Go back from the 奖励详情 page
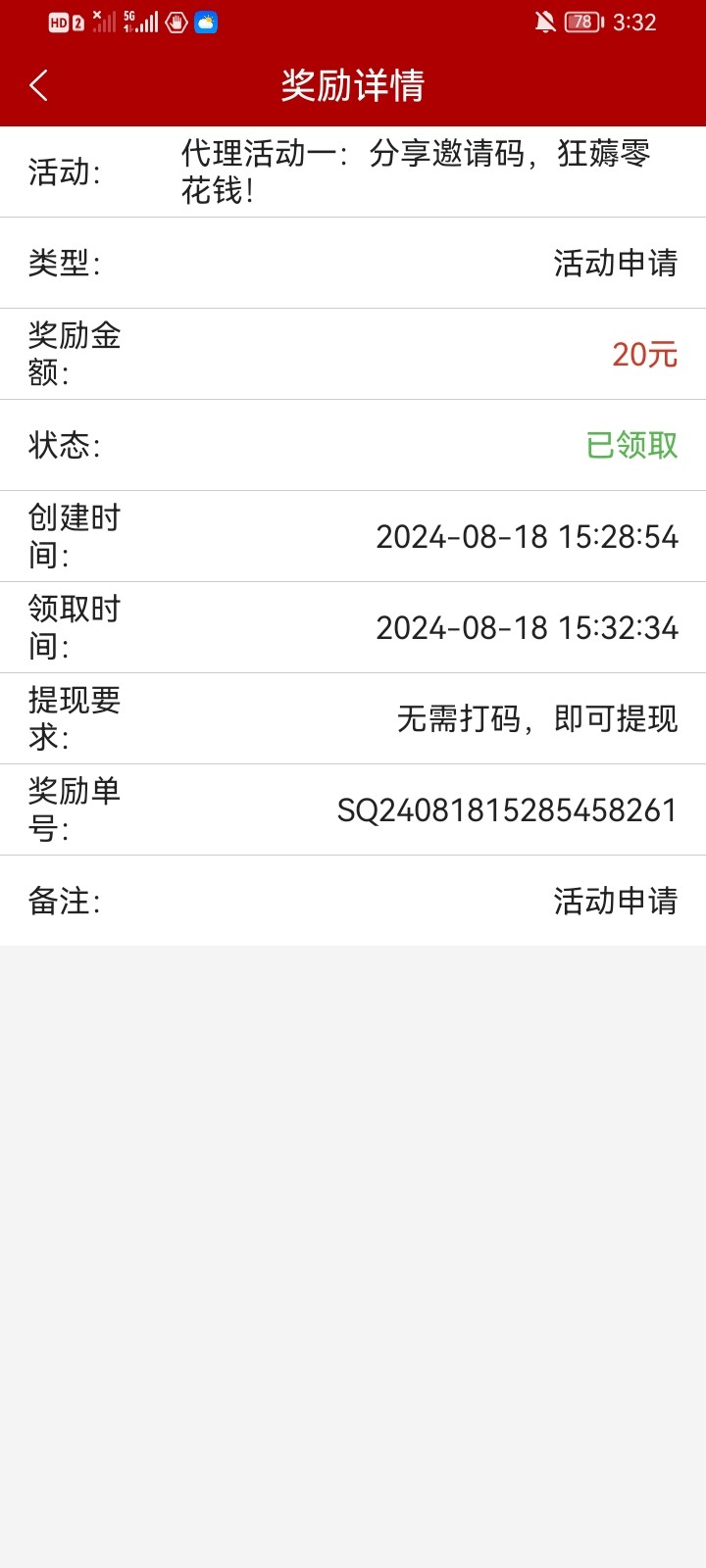The height and width of the screenshot is (1568, 706). click(39, 86)
